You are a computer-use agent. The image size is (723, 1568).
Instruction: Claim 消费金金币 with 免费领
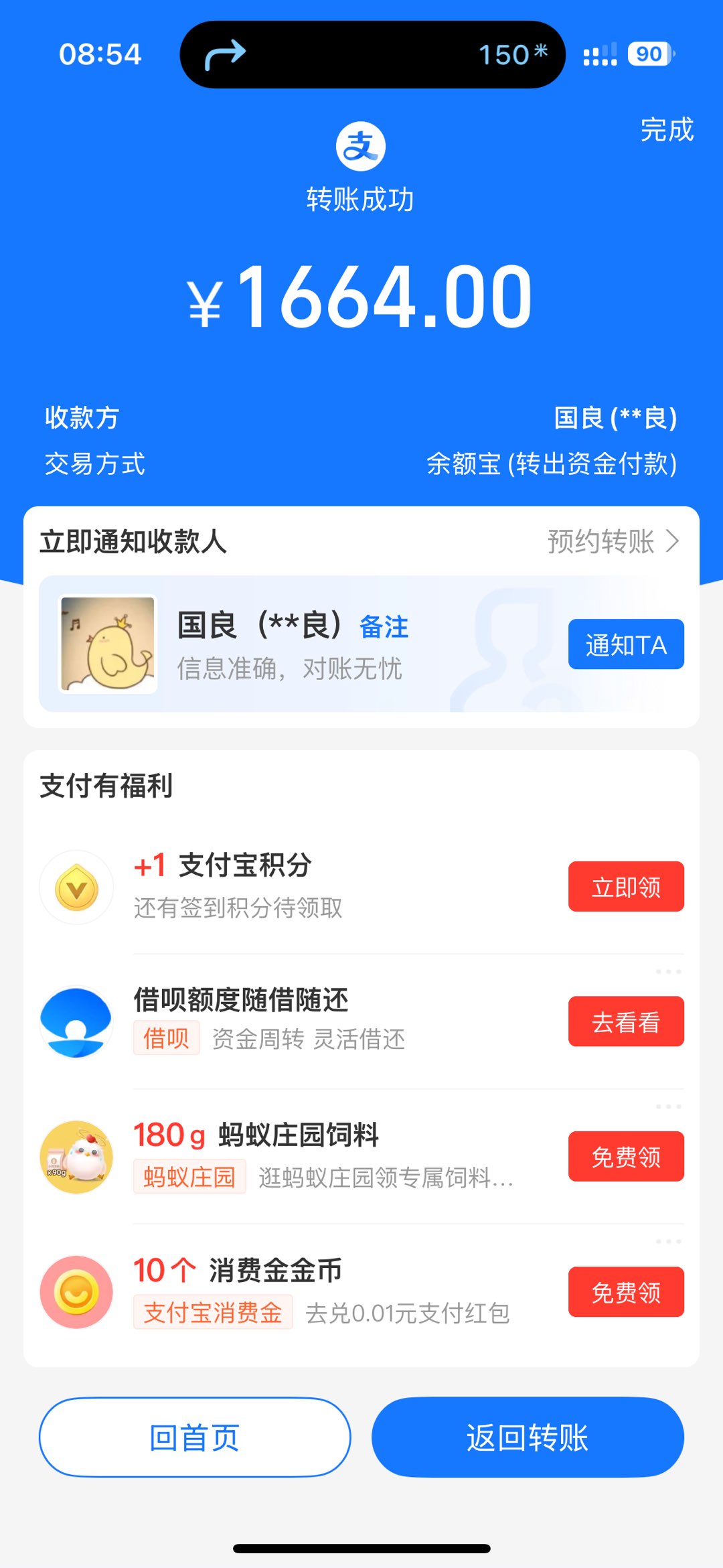tap(626, 1292)
